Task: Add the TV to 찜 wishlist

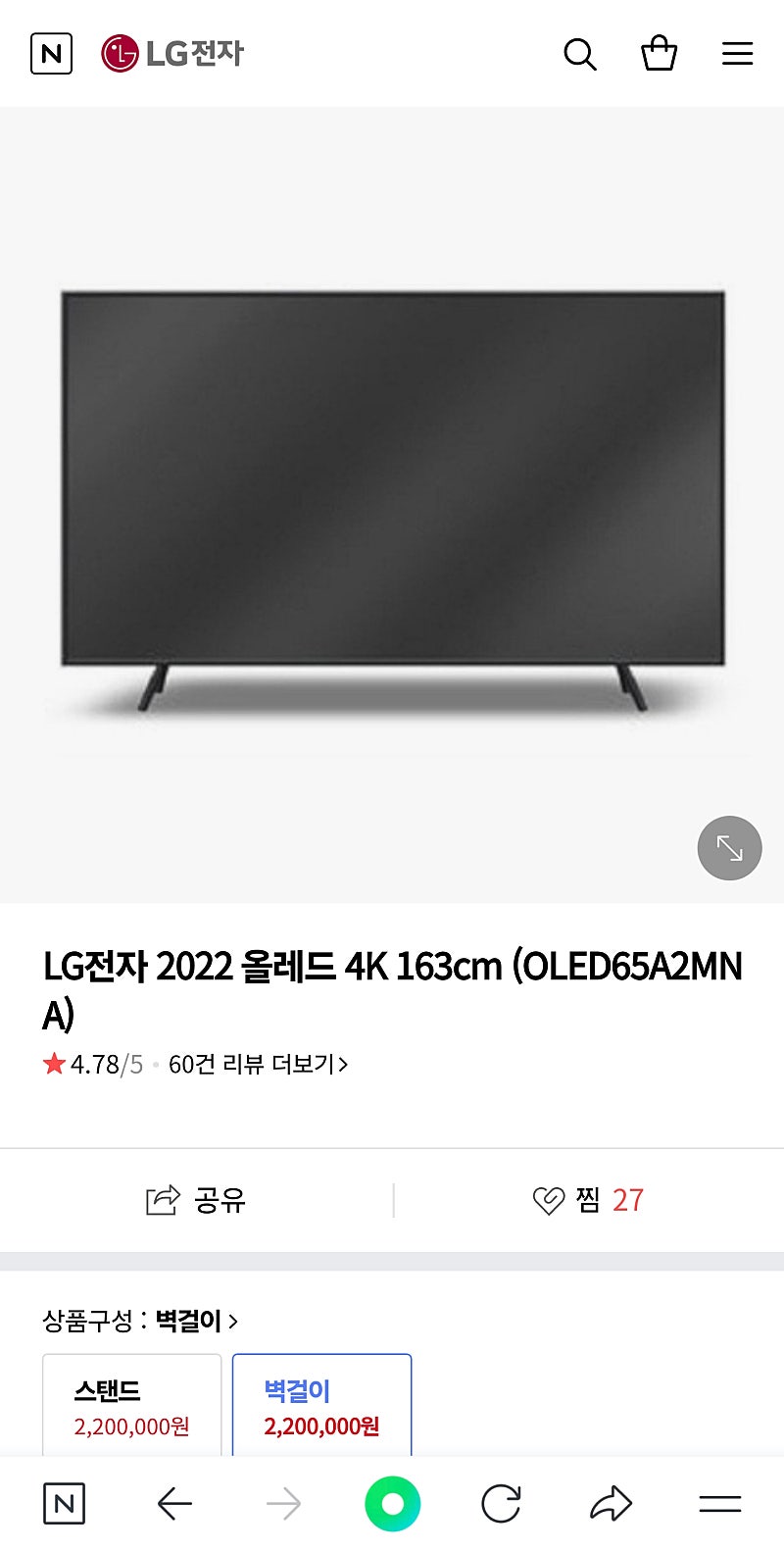Action: [588, 1200]
